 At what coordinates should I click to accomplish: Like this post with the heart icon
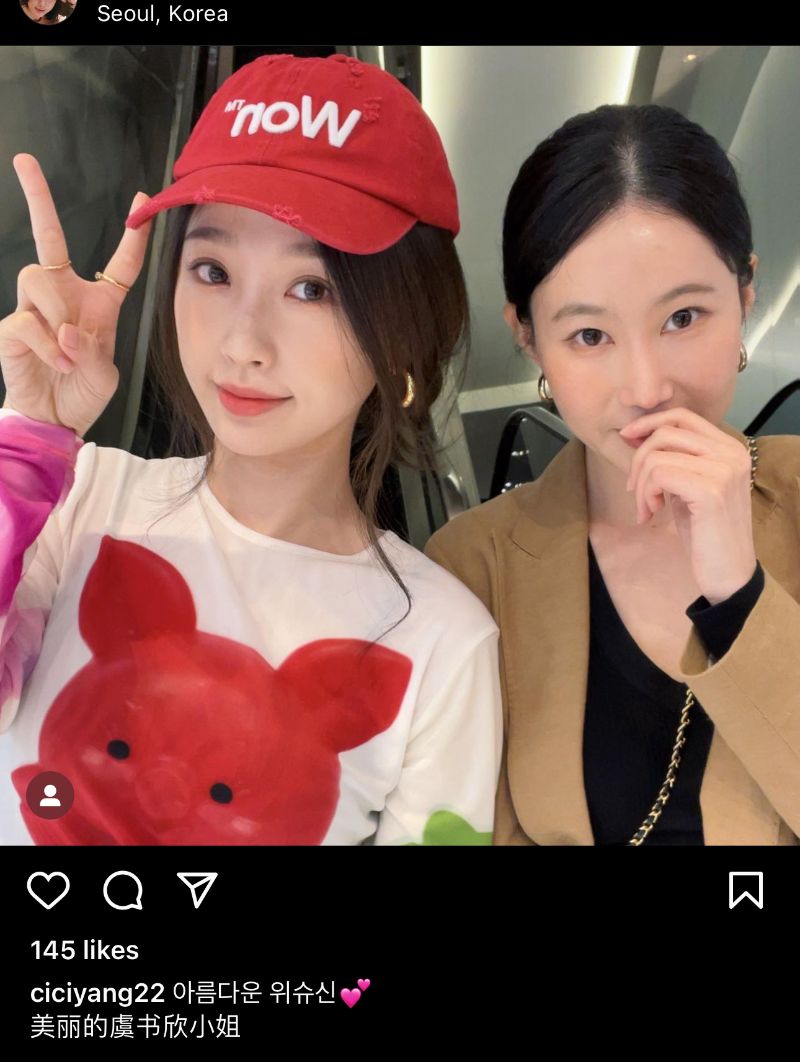click(x=48, y=890)
